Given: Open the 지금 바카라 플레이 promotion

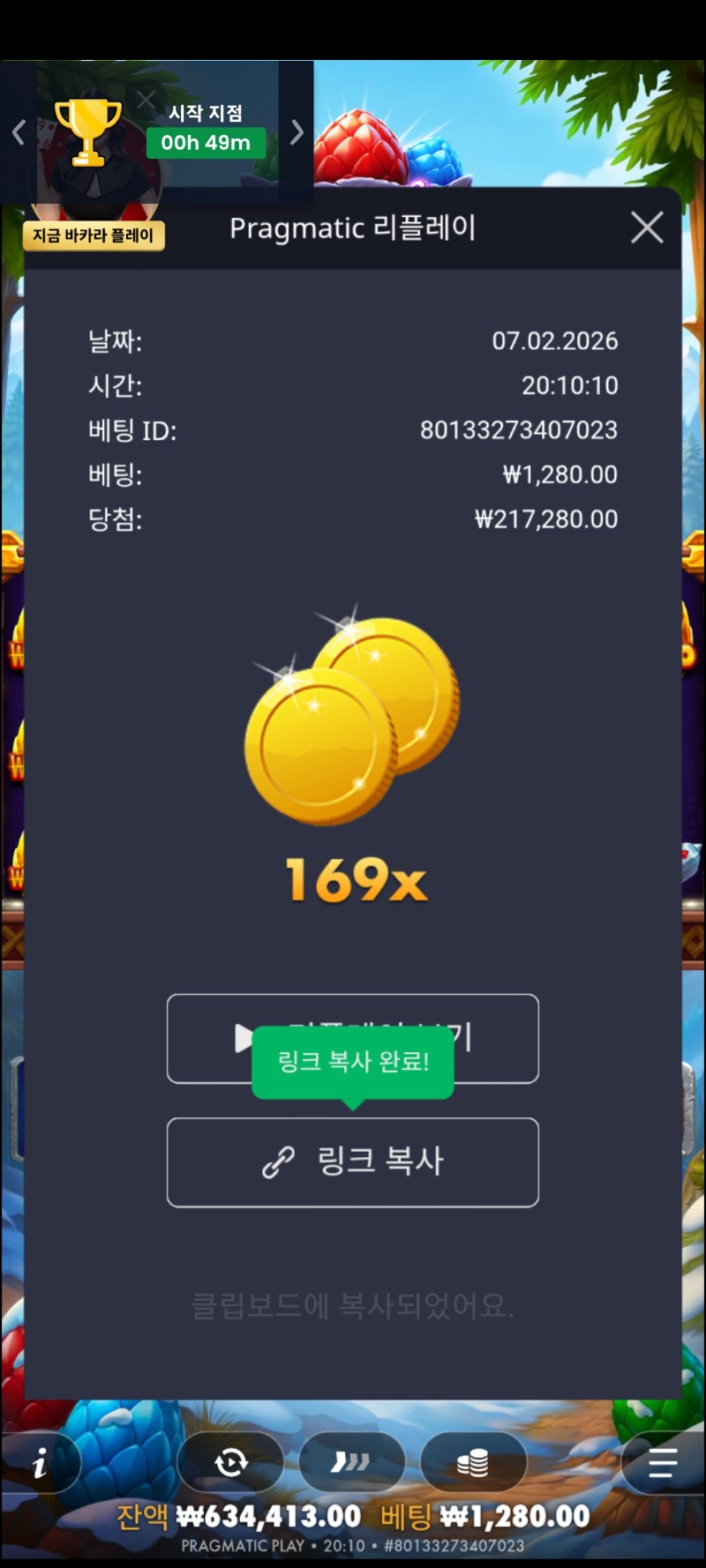Looking at the screenshot, I should point(94,235).
